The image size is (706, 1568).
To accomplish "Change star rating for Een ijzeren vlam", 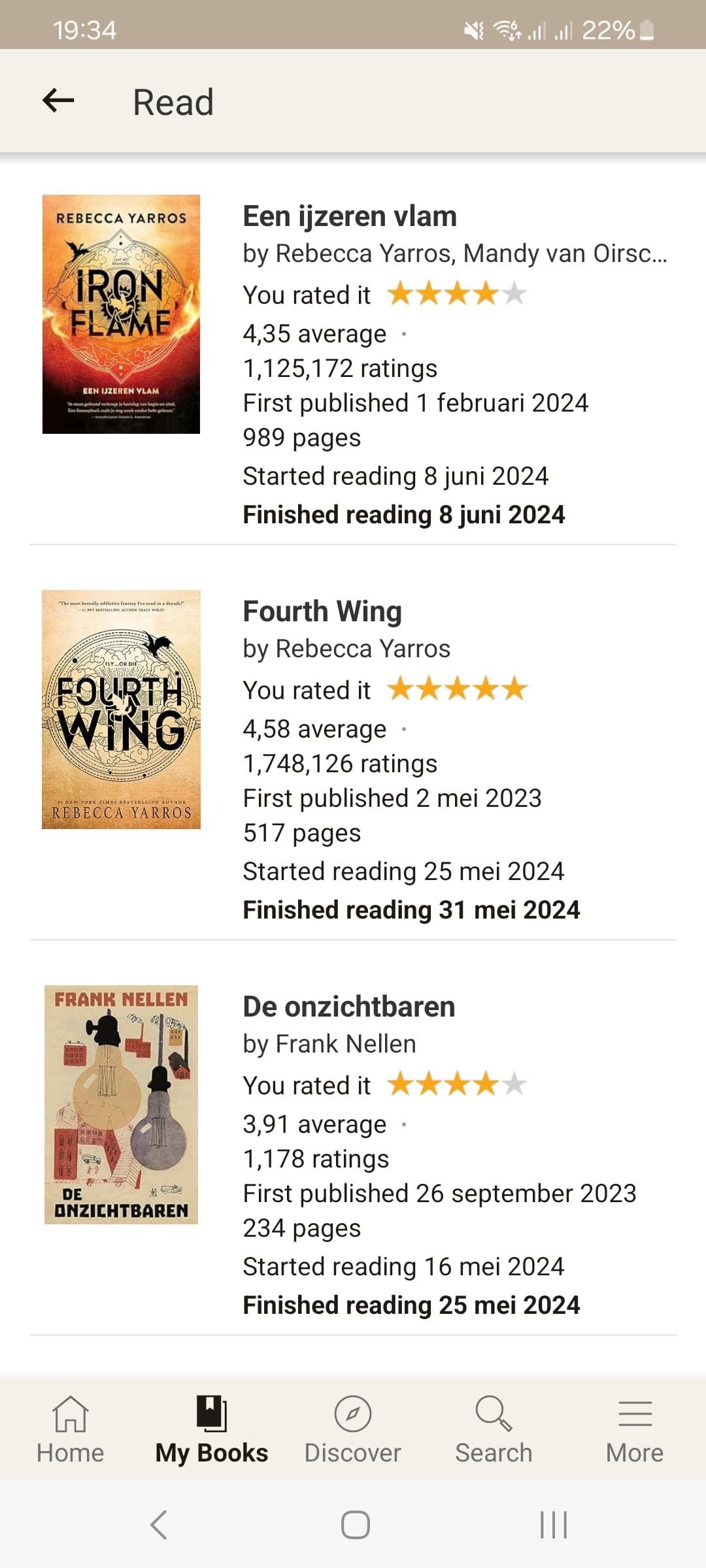I will click(x=457, y=294).
